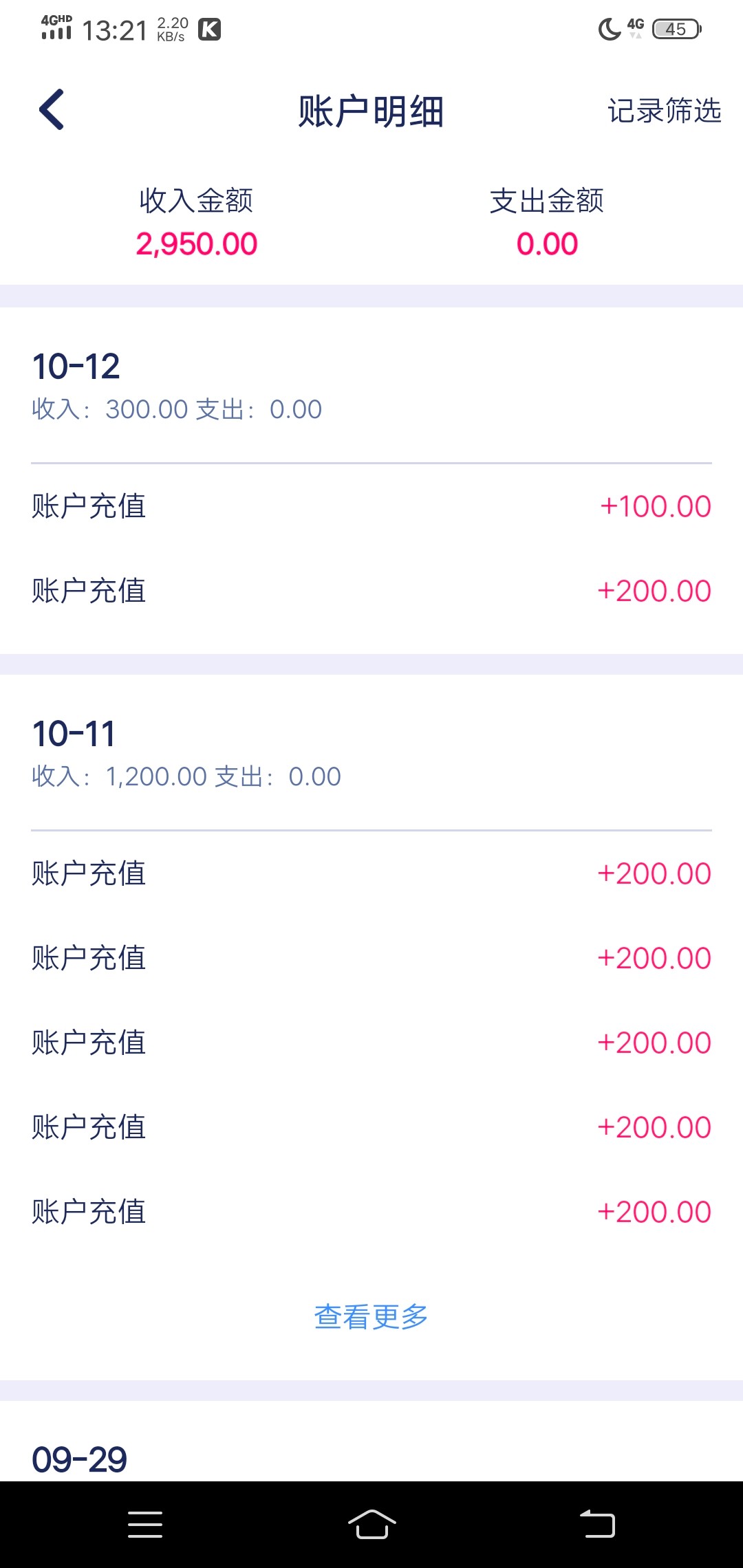Open 记录筛选 to filter records
The image size is (743, 1568).
click(x=663, y=110)
